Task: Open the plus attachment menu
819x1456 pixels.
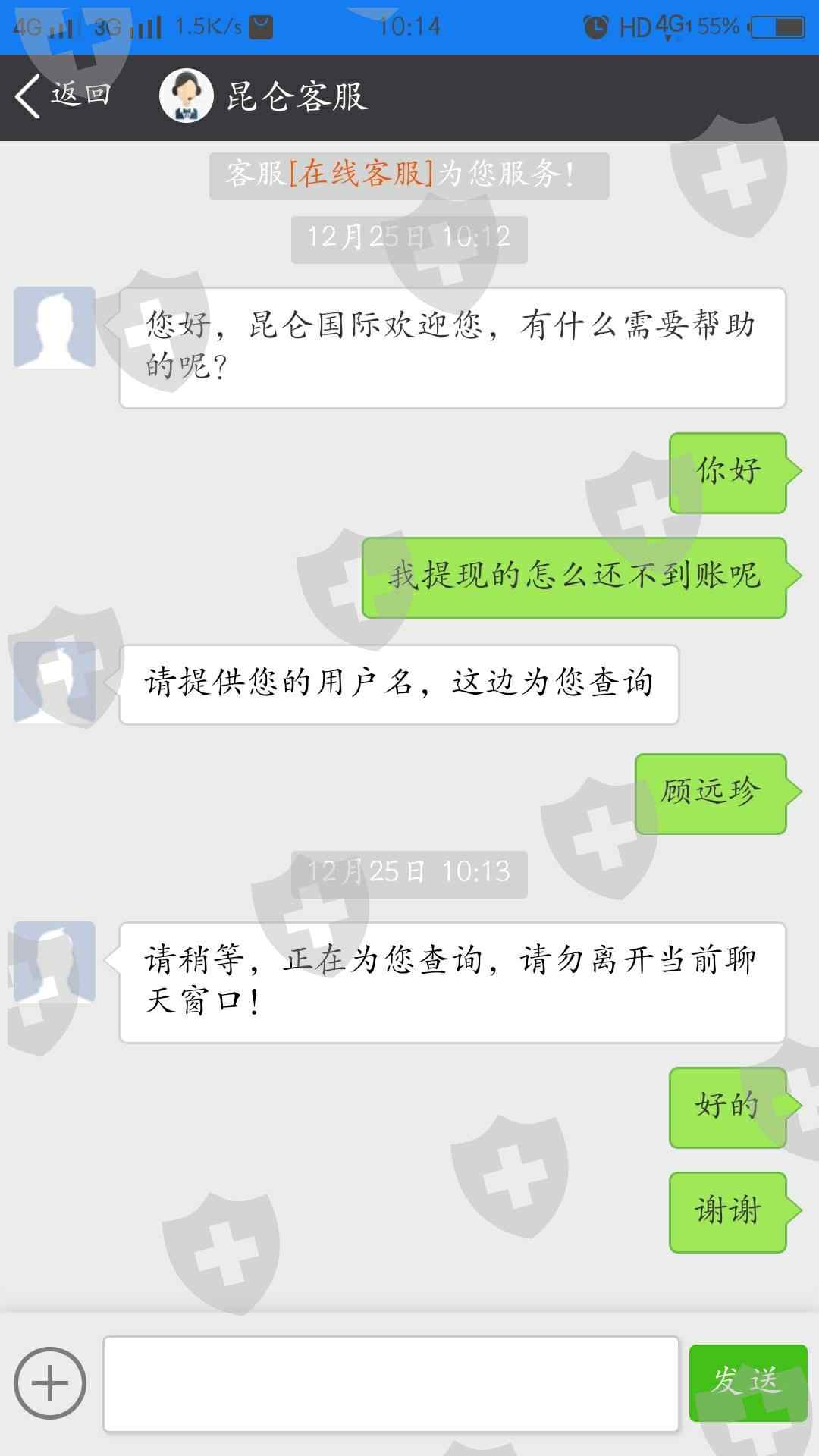Action: (x=50, y=1383)
